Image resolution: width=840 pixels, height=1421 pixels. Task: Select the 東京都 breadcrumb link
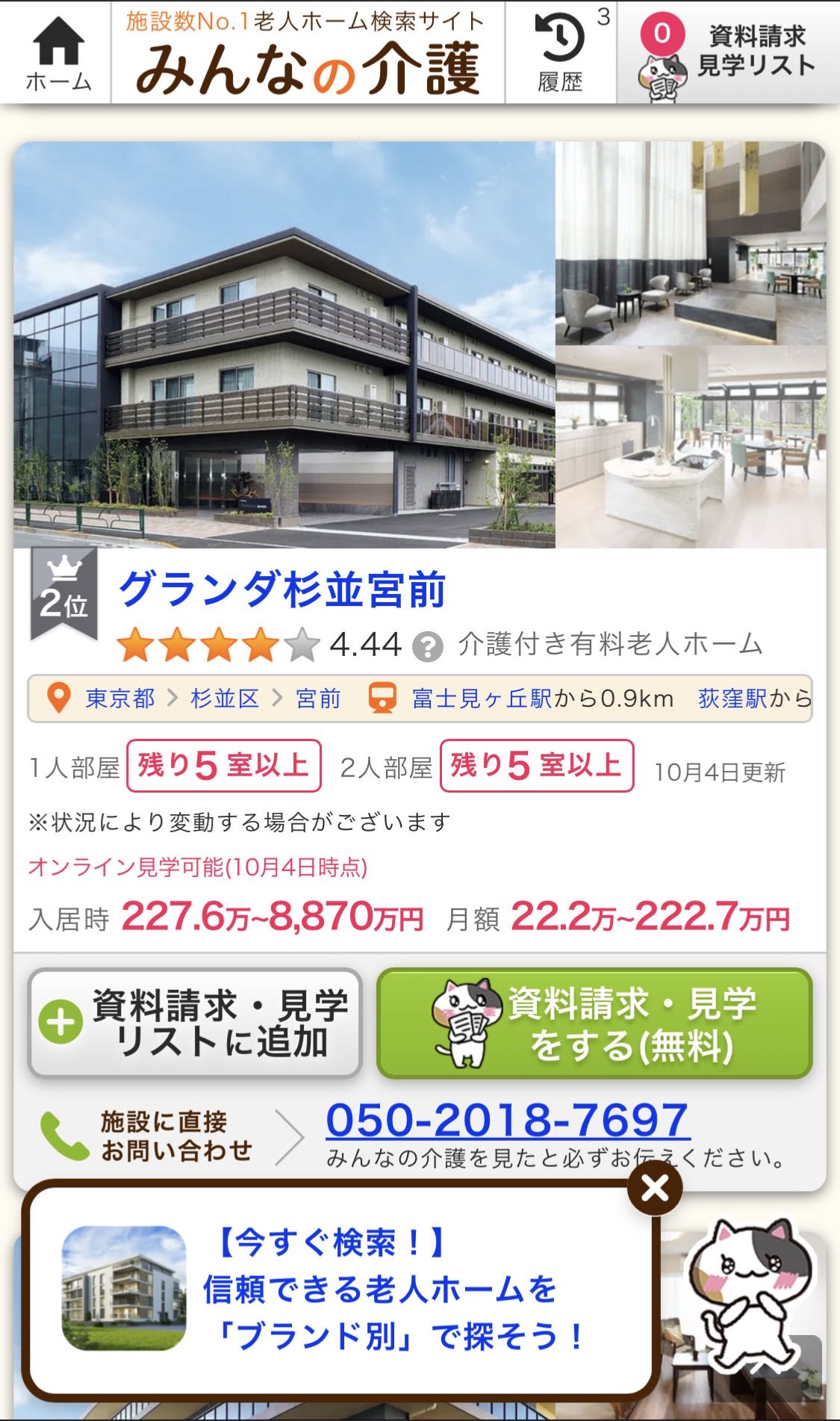tap(119, 699)
